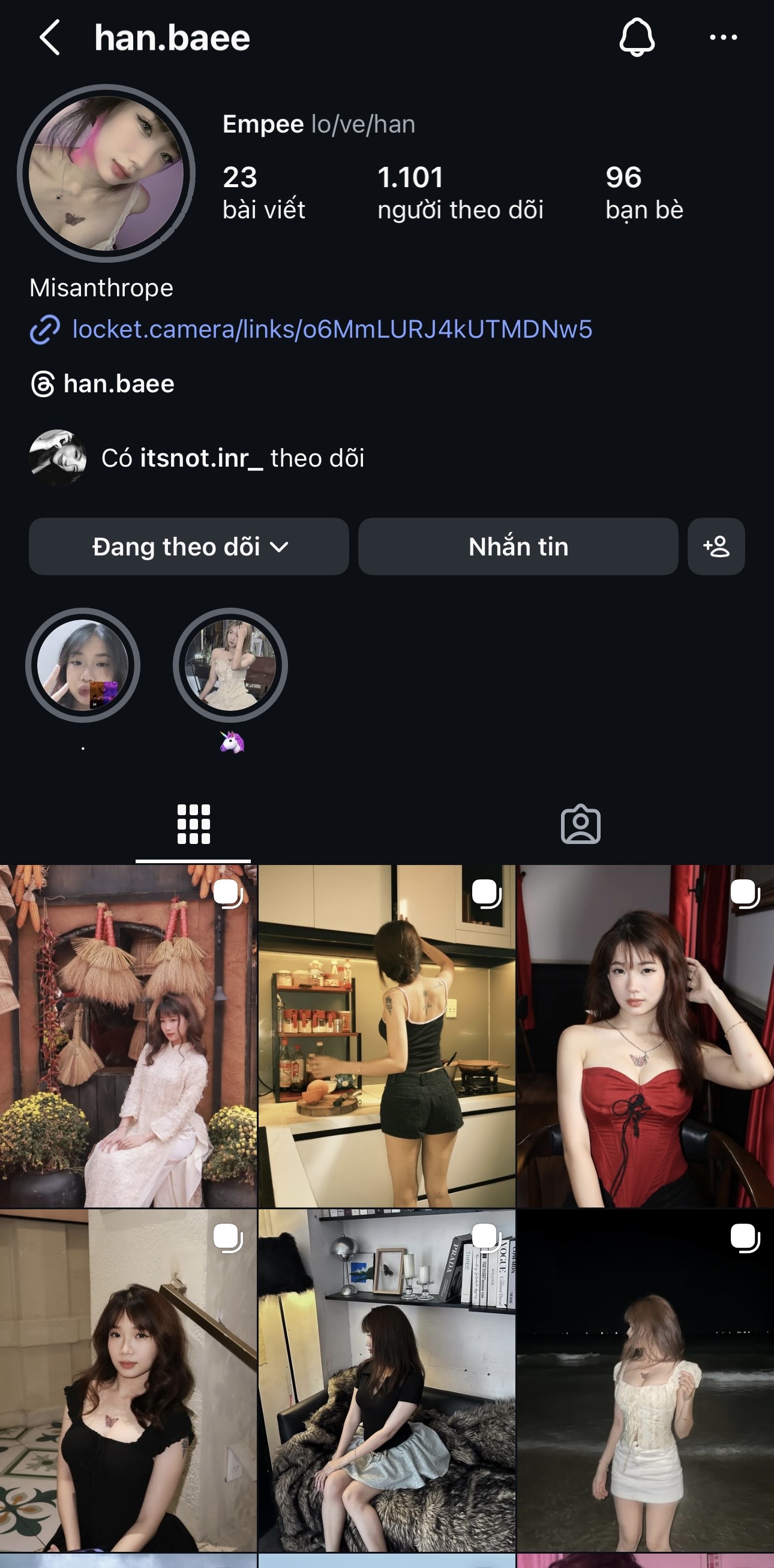Expand the Đang theo dõi dropdown
This screenshot has width=774, height=1568.
click(x=189, y=546)
